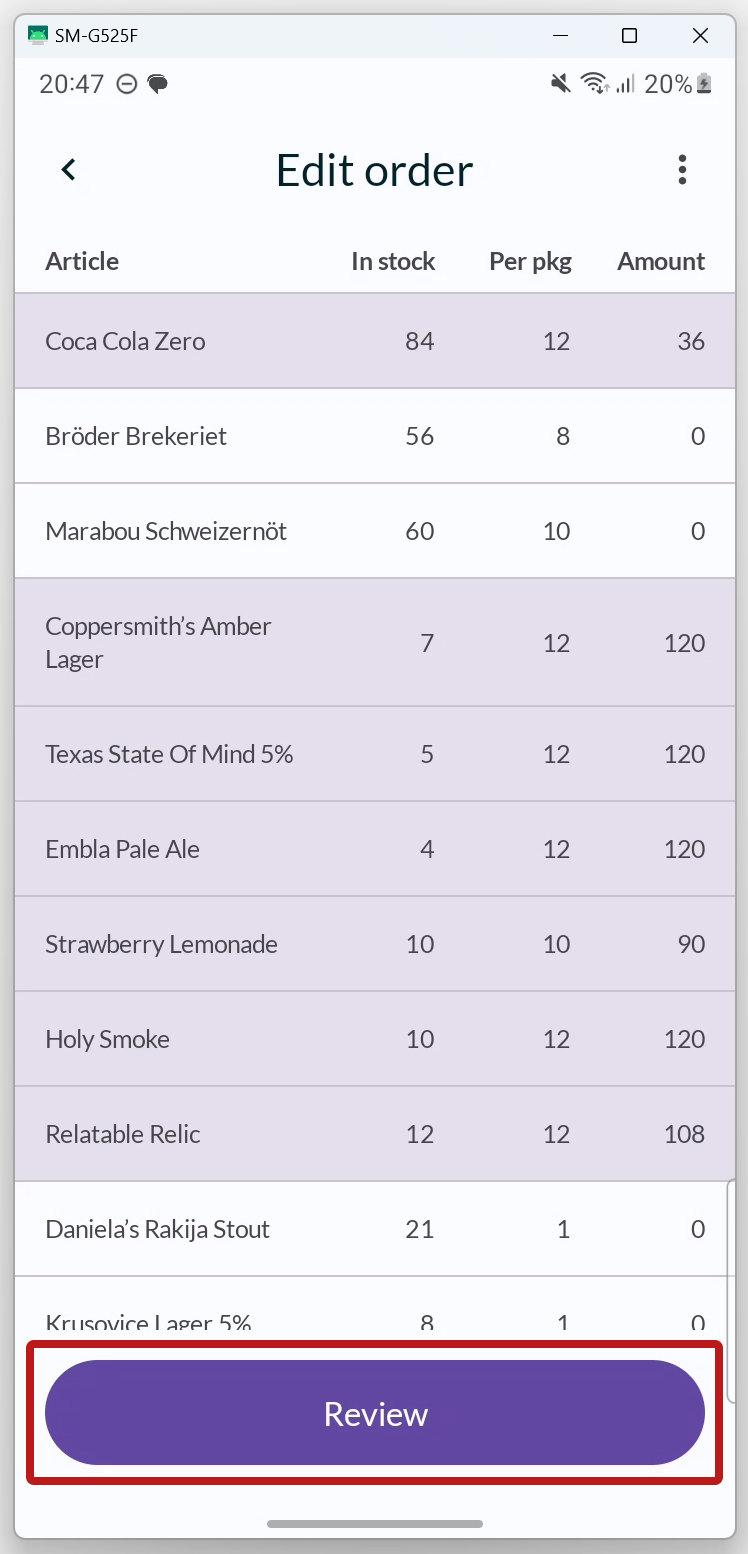Viewport: 748px width, 1554px height.
Task: Edit Coppersmith's Amber Lager amount
Action: (x=684, y=643)
